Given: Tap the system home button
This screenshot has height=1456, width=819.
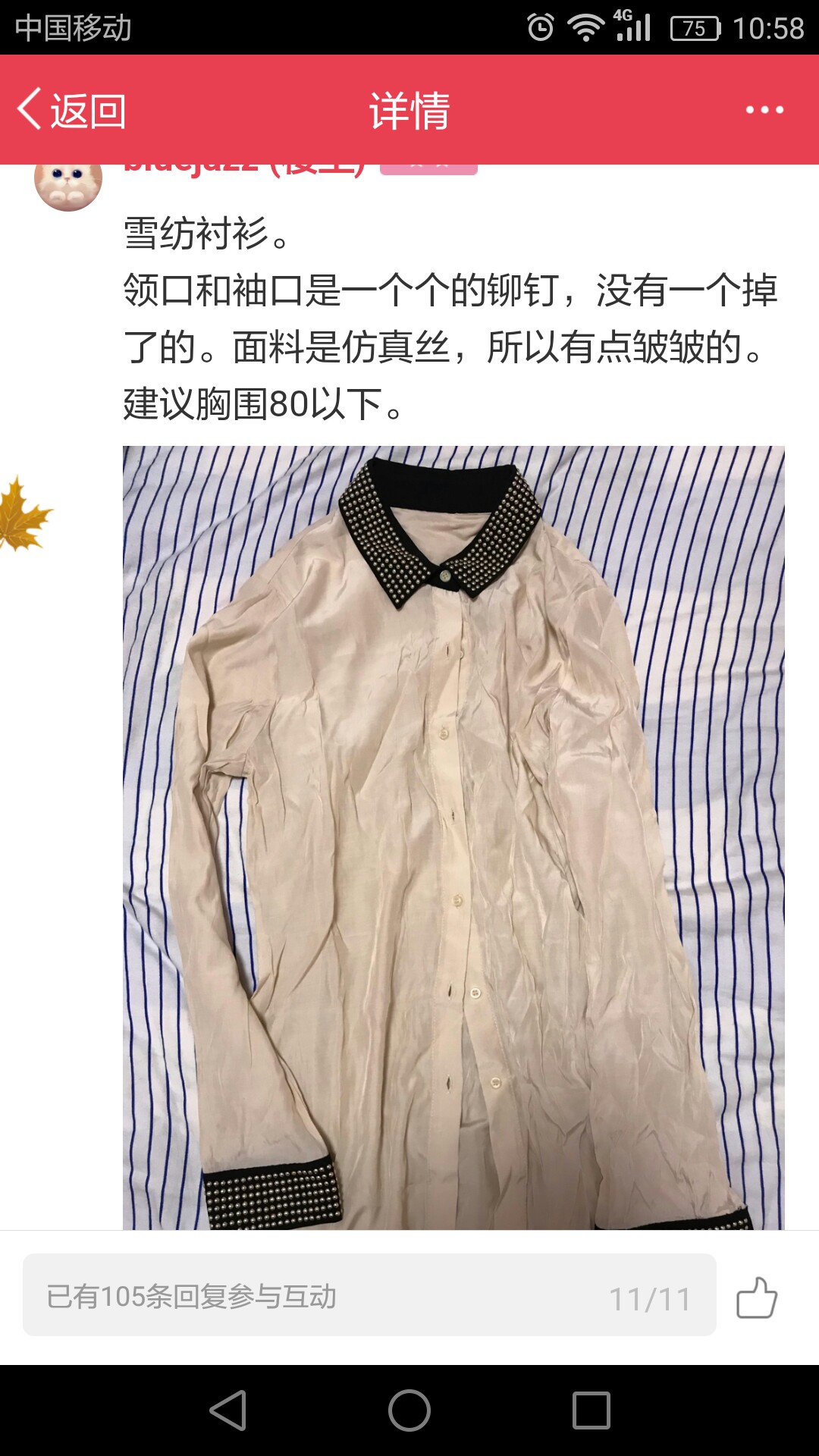Looking at the screenshot, I should point(409,1411).
